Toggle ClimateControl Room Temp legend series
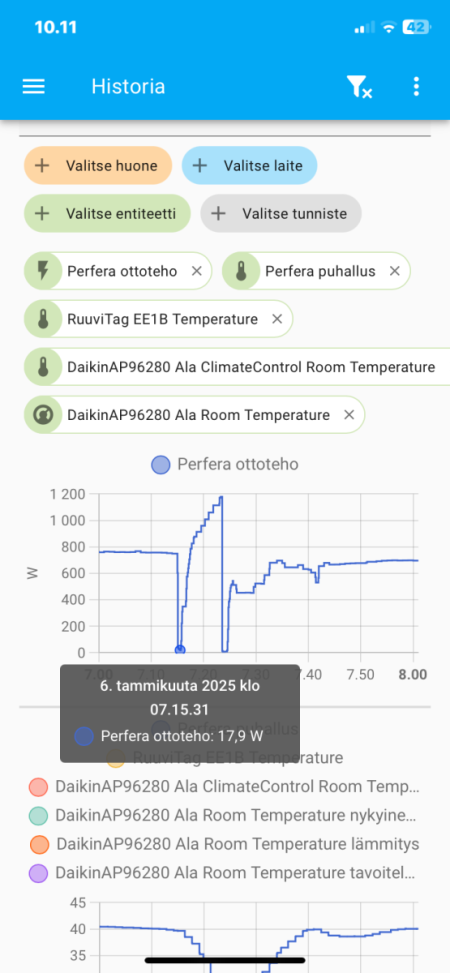This screenshot has width=450, height=973. [224, 787]
